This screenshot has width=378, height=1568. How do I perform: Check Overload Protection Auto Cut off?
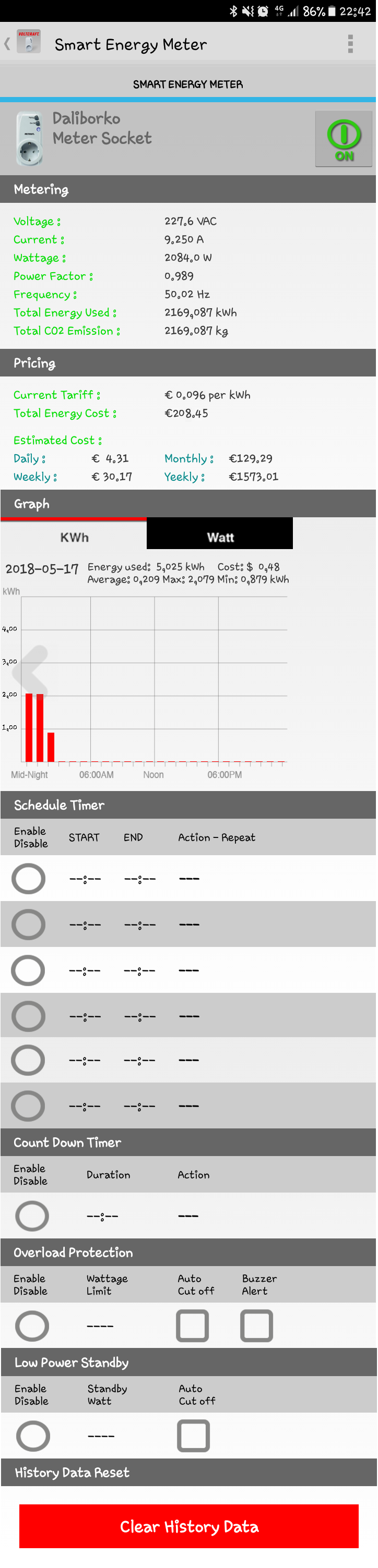[193, 1326]
